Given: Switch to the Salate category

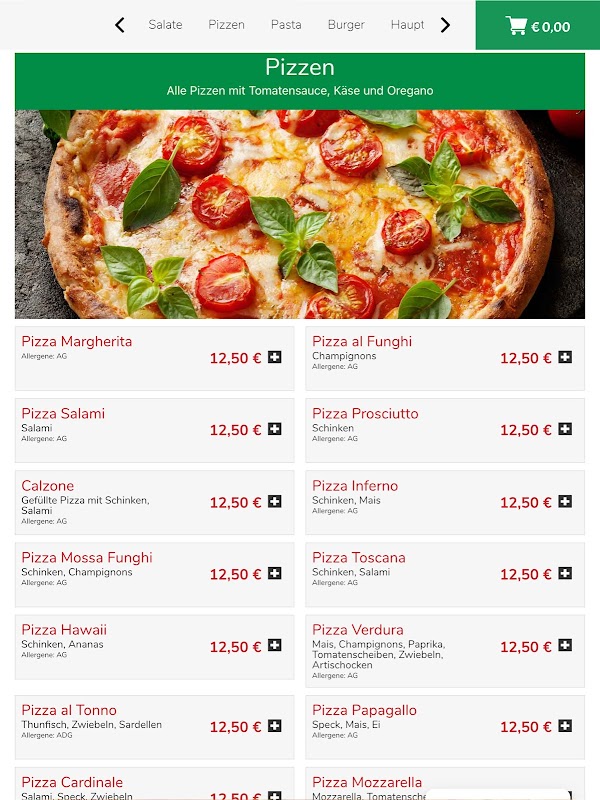Looking at the screenshot, I should 165,25.
